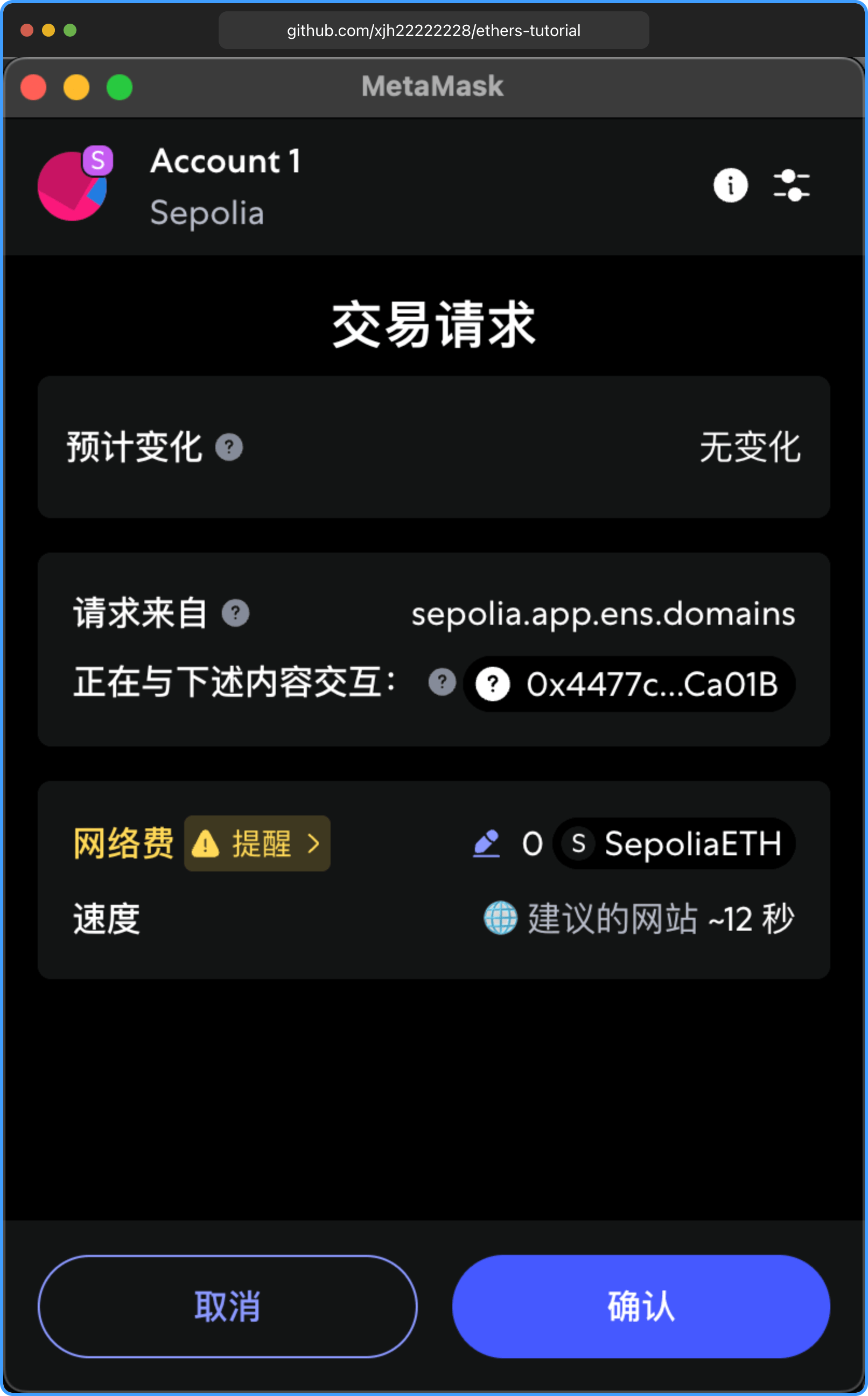Tap the help icon next to 预计变化

click(x=229, y=447)
